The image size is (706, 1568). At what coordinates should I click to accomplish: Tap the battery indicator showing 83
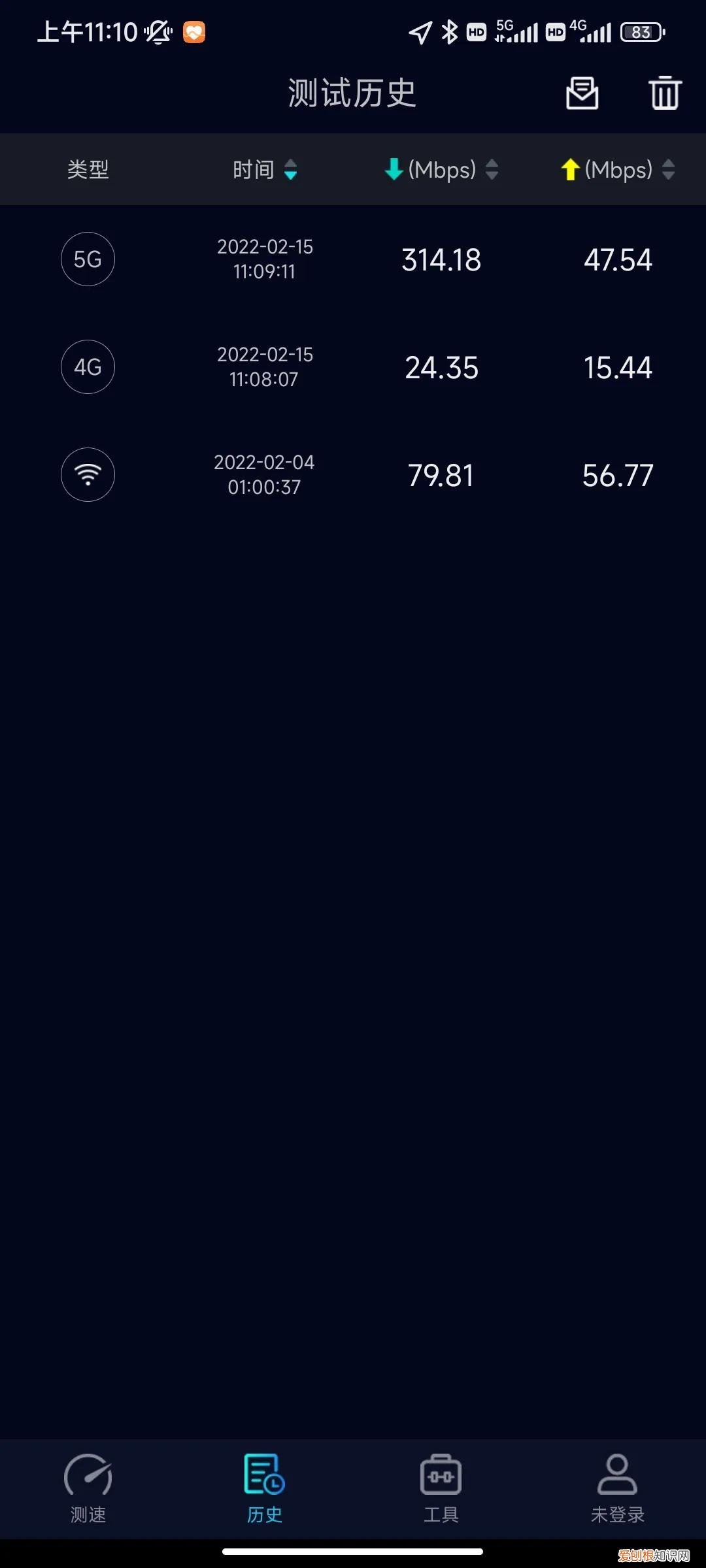pos(641,31)
